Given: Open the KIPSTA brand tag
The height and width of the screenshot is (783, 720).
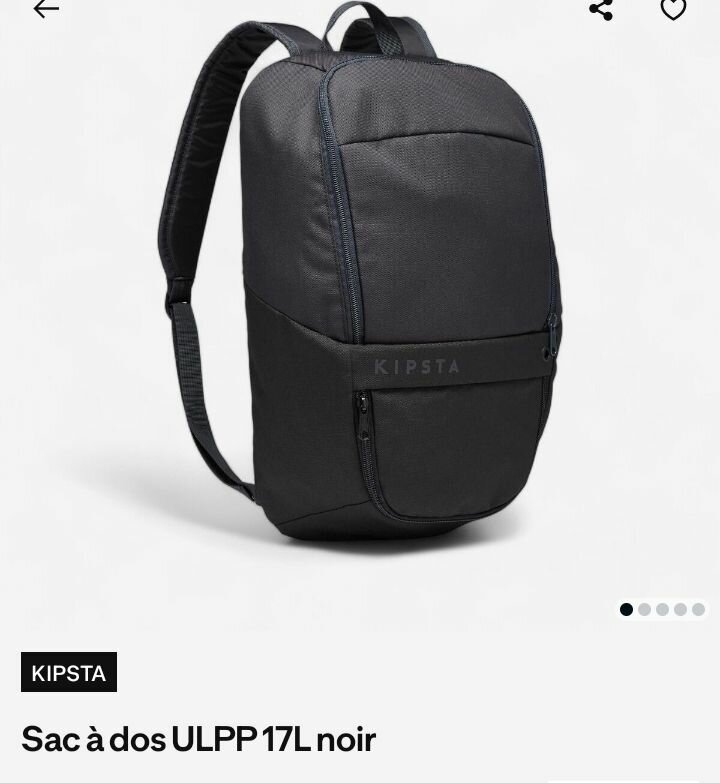Looking at the screenshot, I should point(69,672).
